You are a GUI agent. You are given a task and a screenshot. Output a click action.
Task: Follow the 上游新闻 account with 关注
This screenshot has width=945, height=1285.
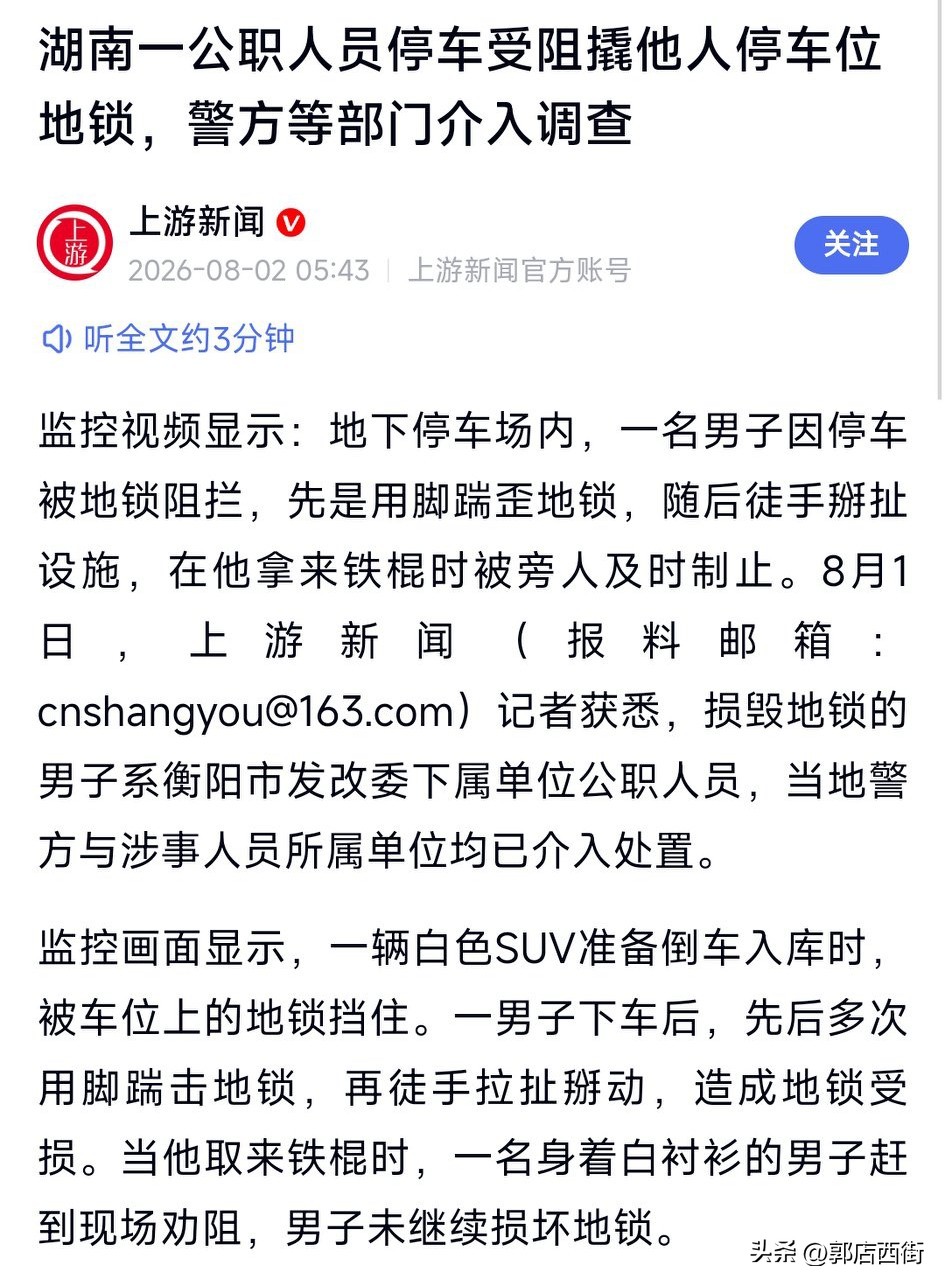click(x=851, y=245)
